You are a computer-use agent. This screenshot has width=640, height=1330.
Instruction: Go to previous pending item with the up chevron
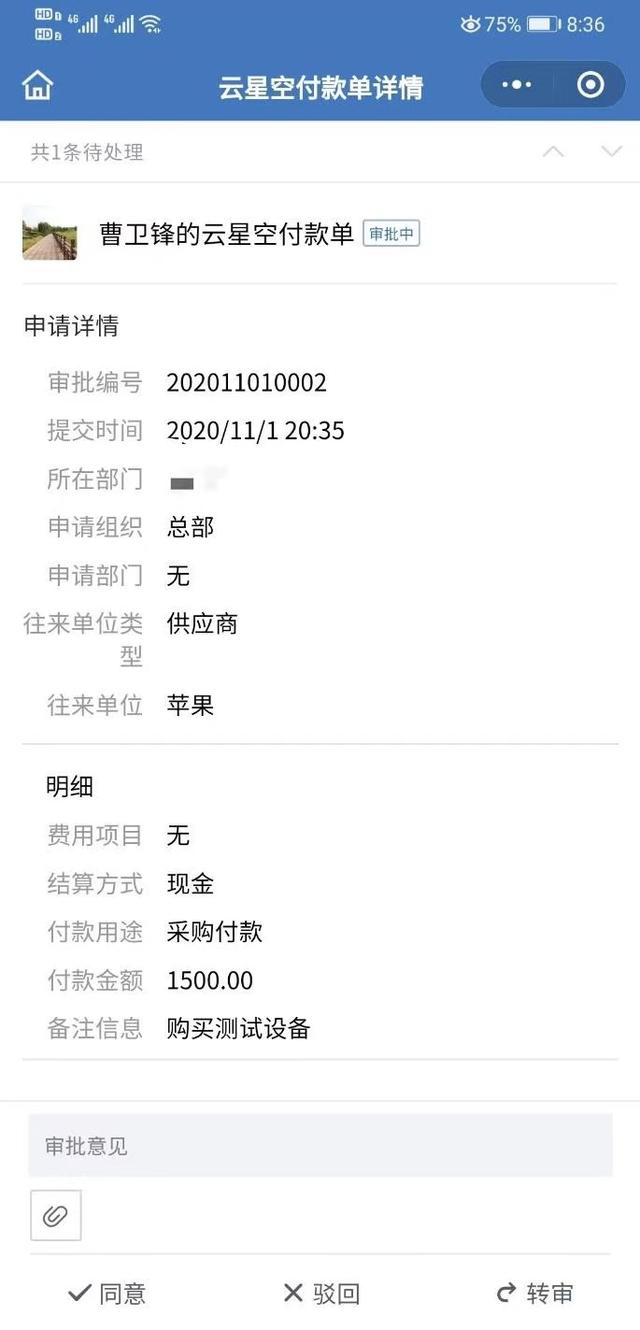tap(553, 152)
